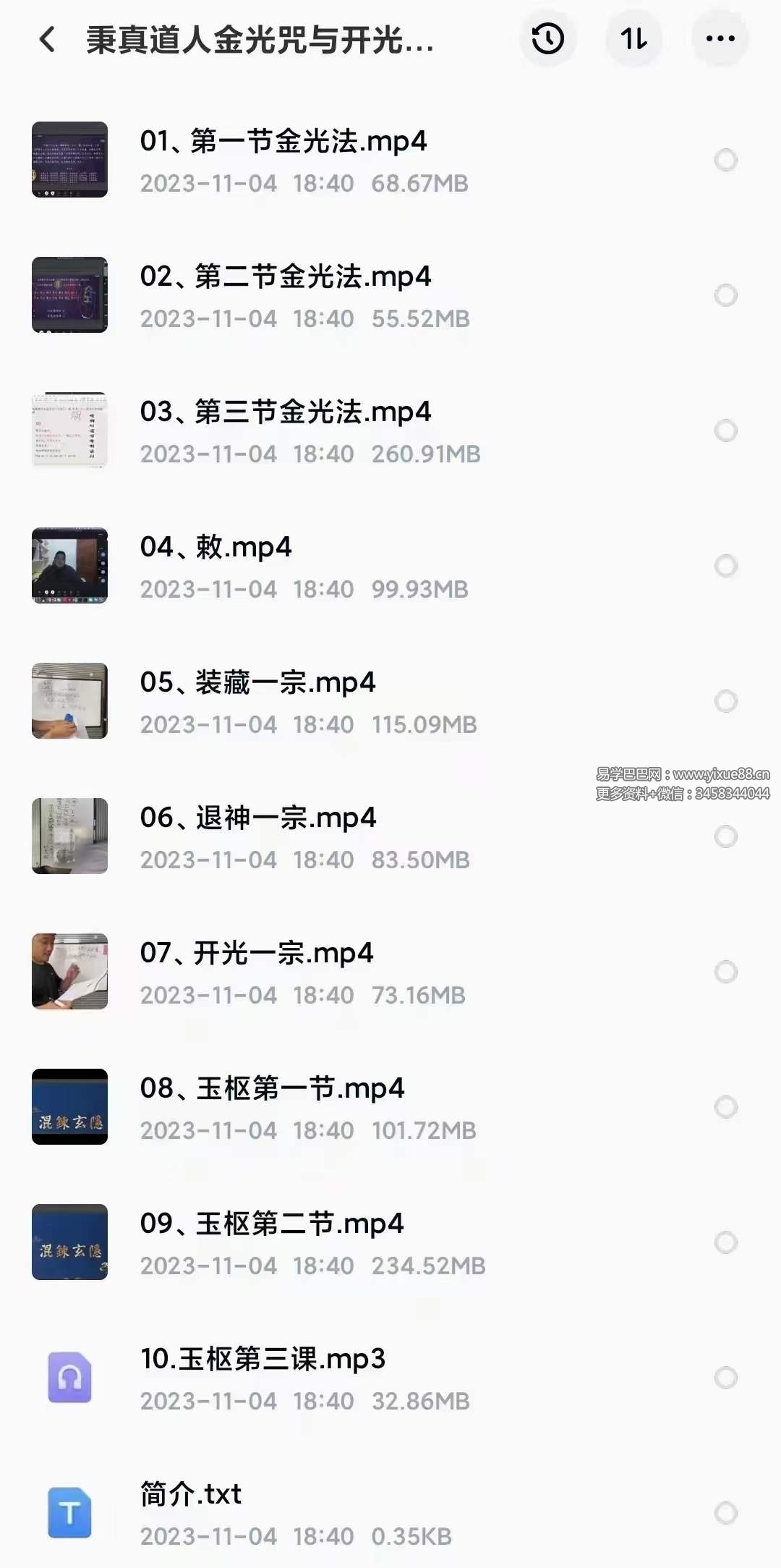Open the history clock icon
This screenshot has height=1568, width=781.
pos(547,39)
